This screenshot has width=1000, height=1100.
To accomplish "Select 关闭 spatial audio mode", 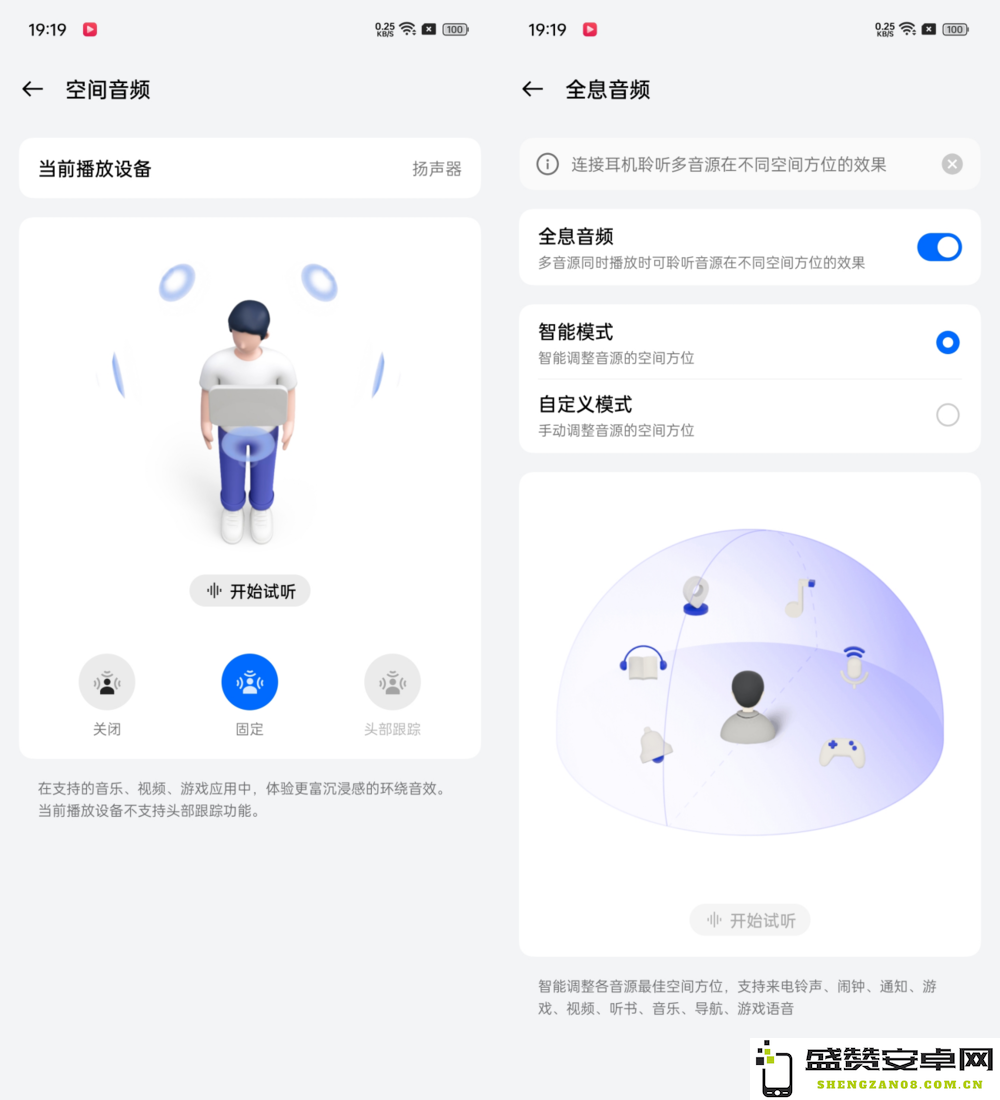I will [x=107, y=683].
